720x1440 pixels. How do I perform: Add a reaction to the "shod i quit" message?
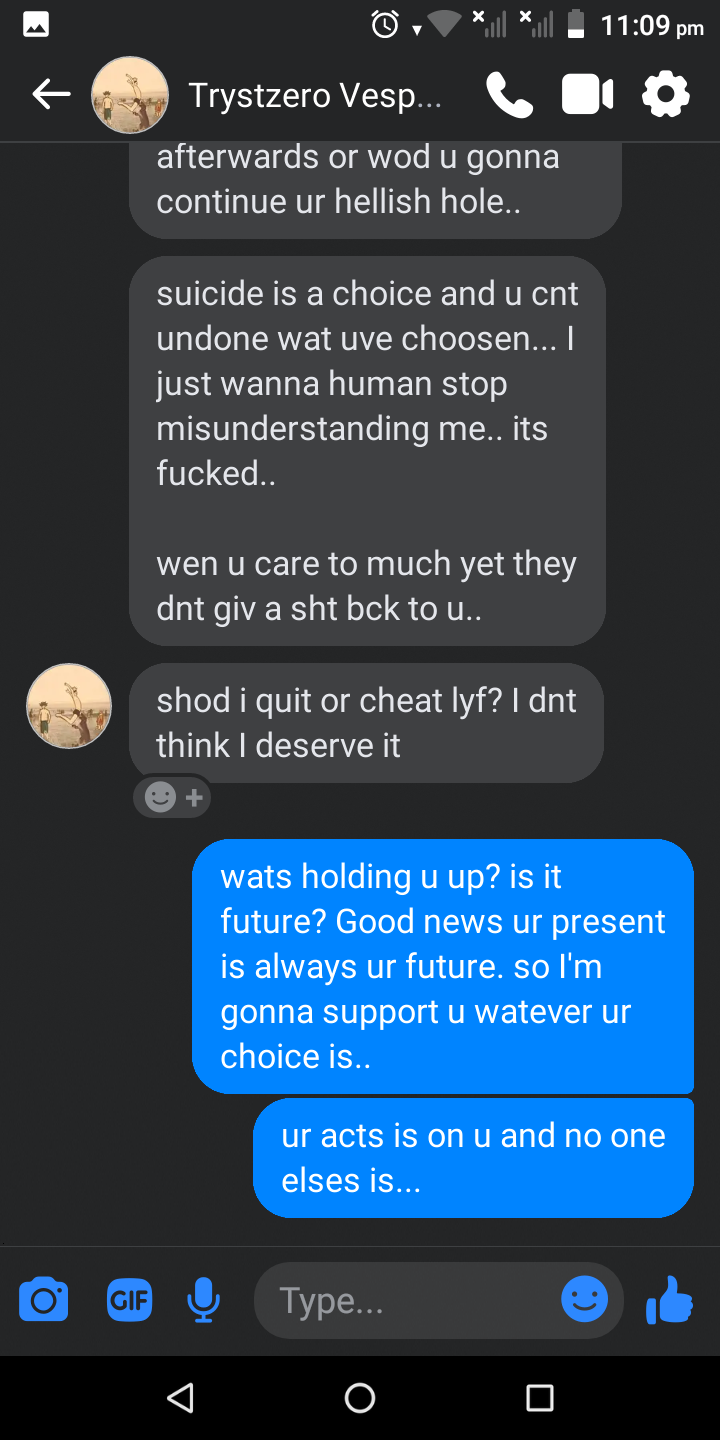coord(173,797)
